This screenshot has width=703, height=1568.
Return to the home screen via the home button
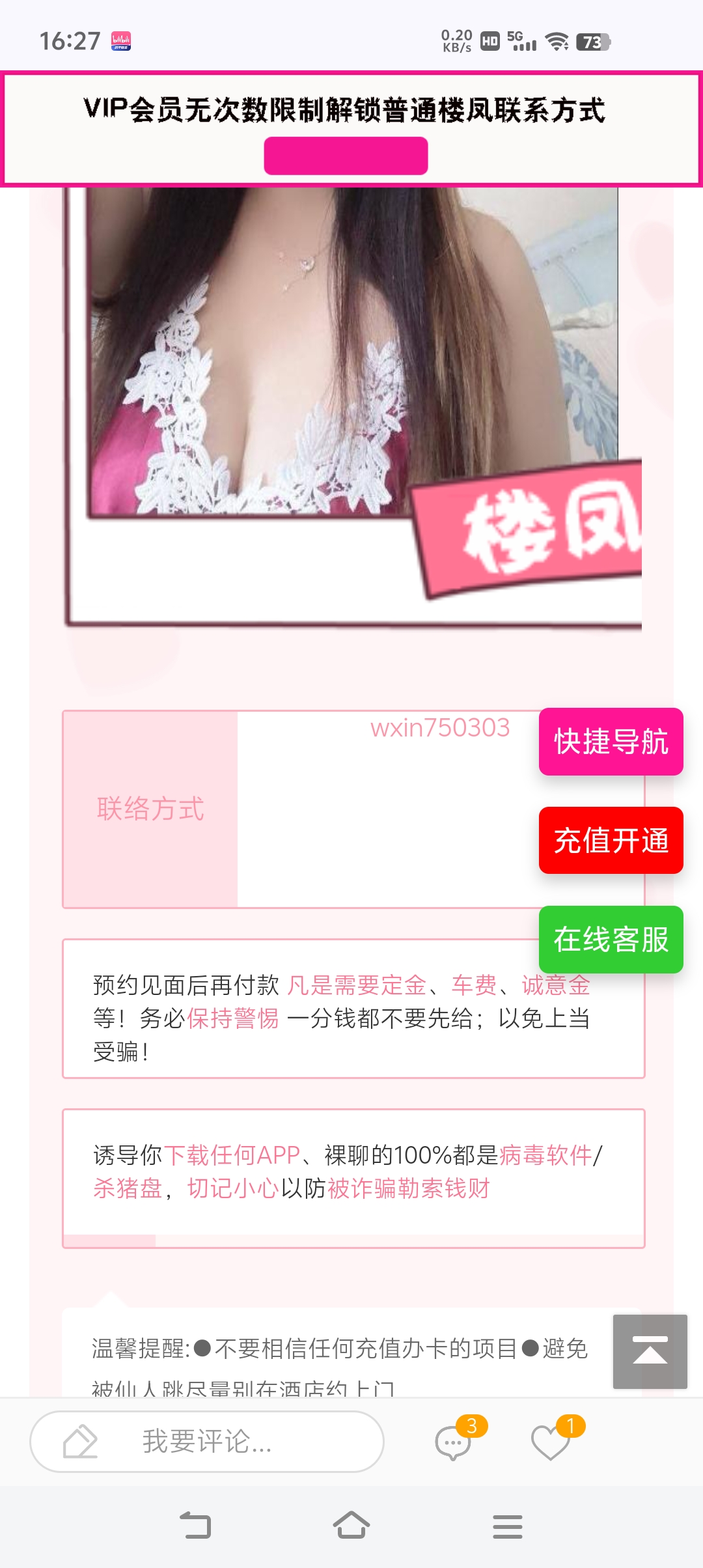(x=351, y=1525)
